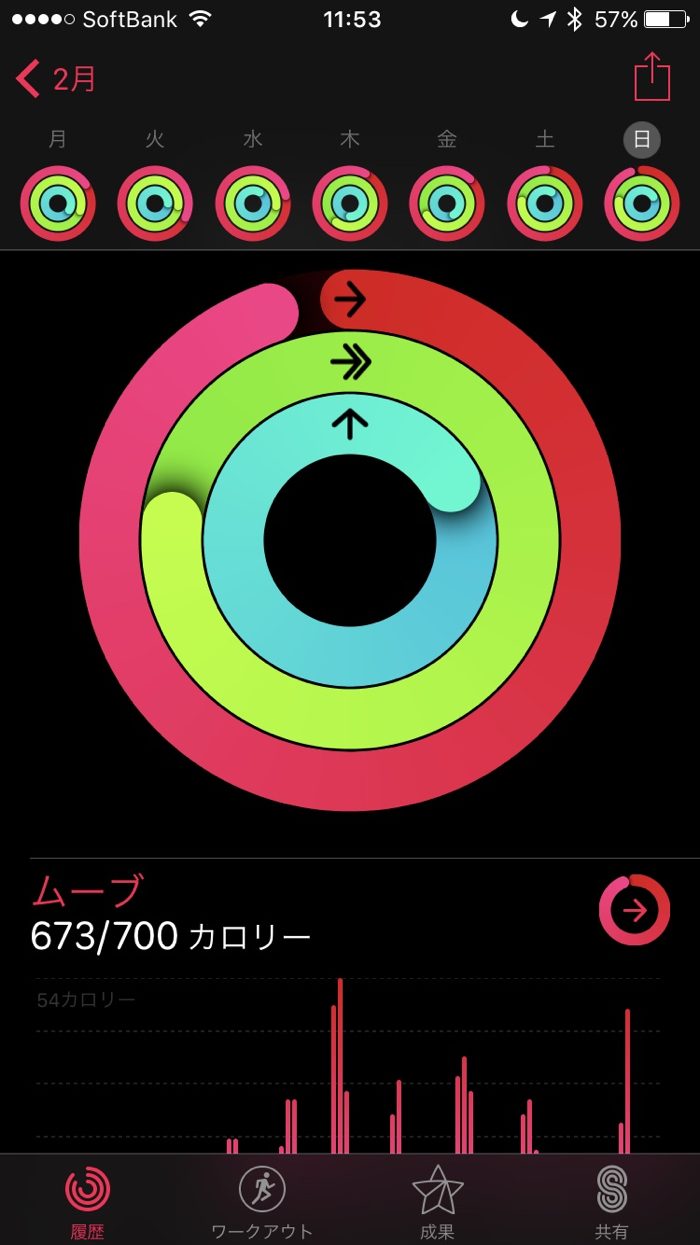The height and width of the screenshot is (1245, 700).
Task: Select Sunday (日) activity rings
Action: pyautogui.click(x=642, y=204)
